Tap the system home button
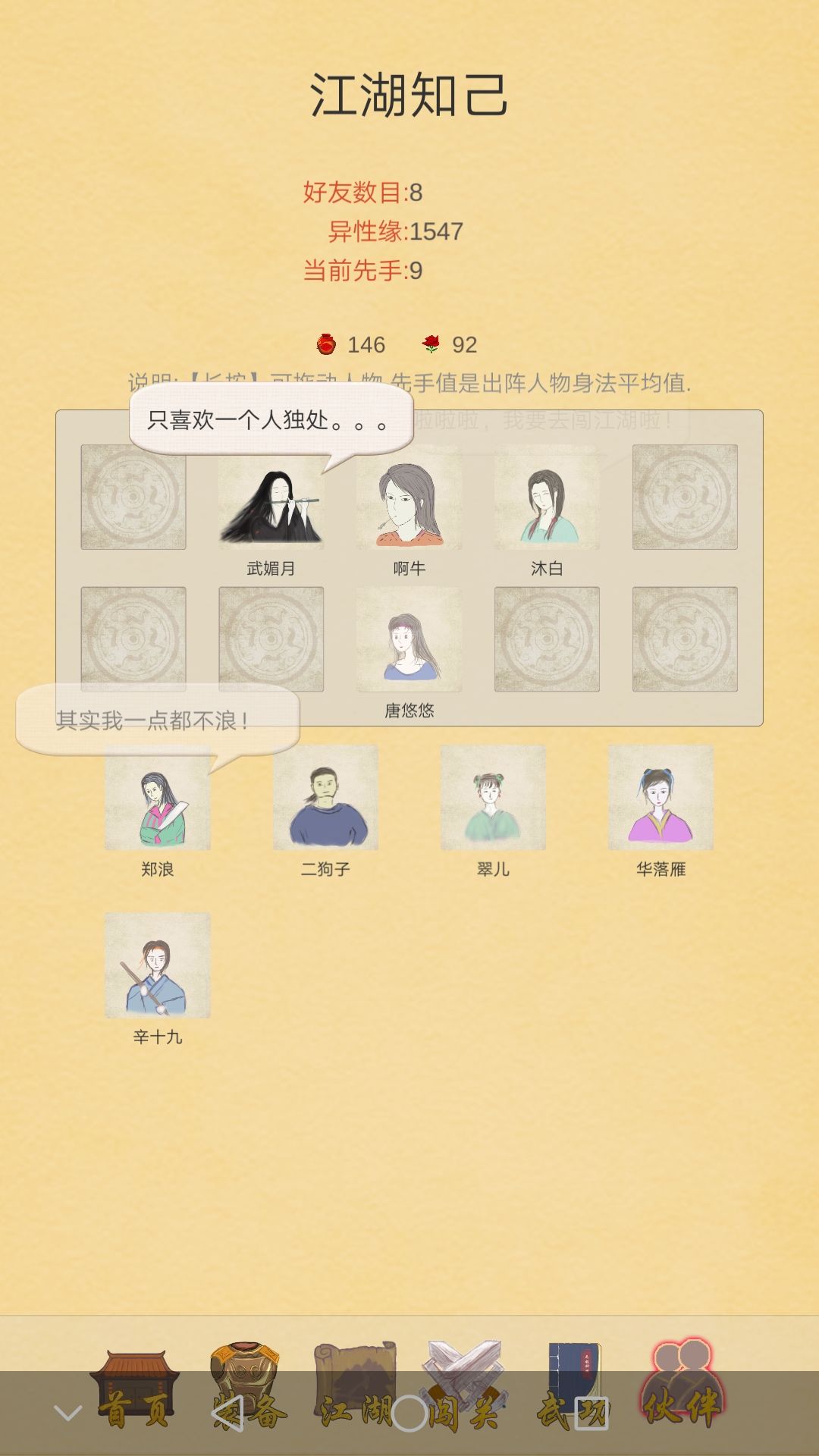Image resolution: width=819 pixels, height=1456 pixels. click(409, 1414)
